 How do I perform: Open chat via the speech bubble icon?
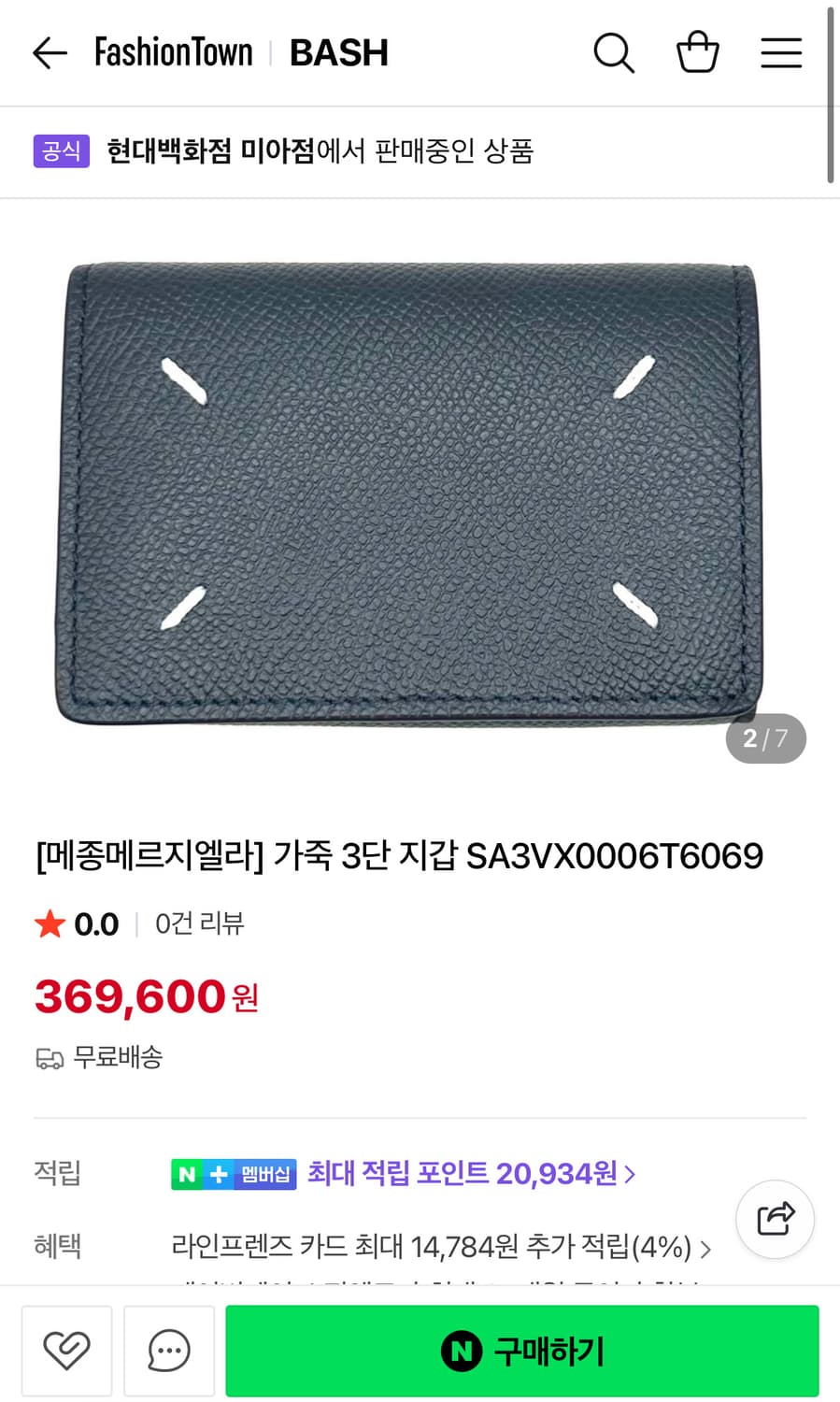[168, 1350]
